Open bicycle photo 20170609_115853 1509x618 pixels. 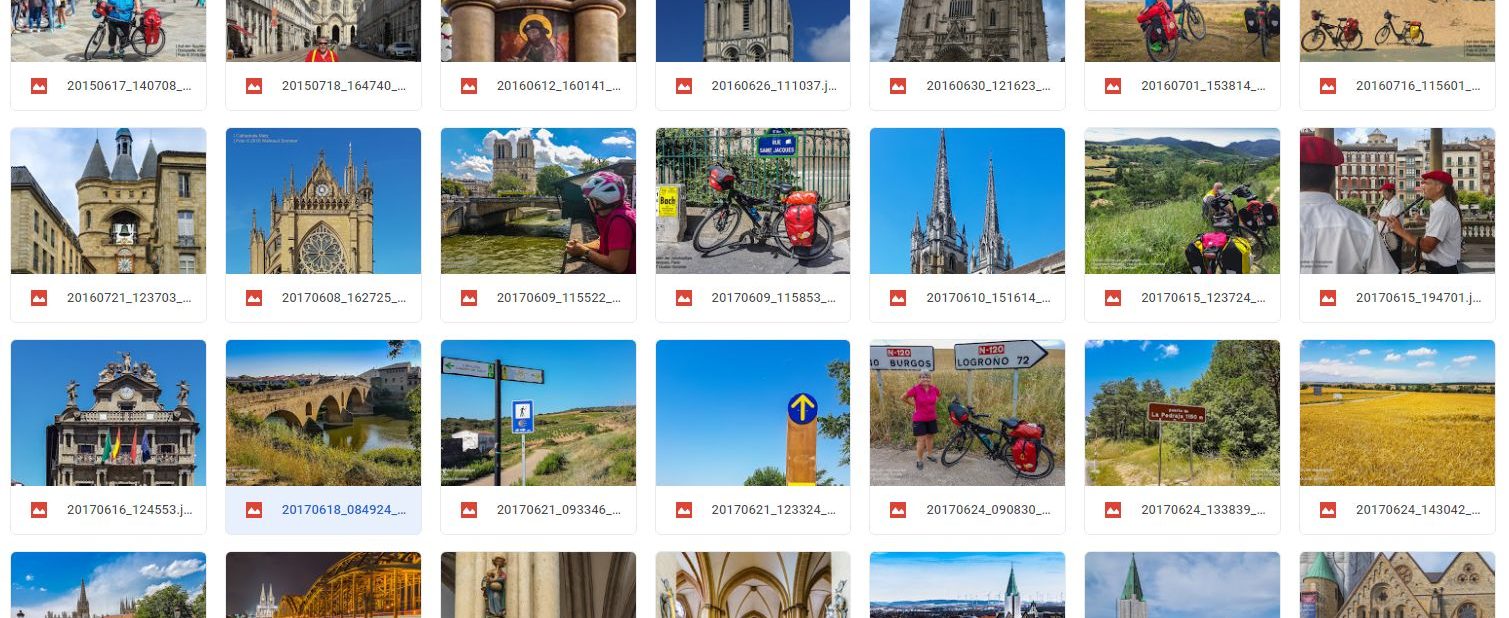pyautogui.click(x=753, y=201)
